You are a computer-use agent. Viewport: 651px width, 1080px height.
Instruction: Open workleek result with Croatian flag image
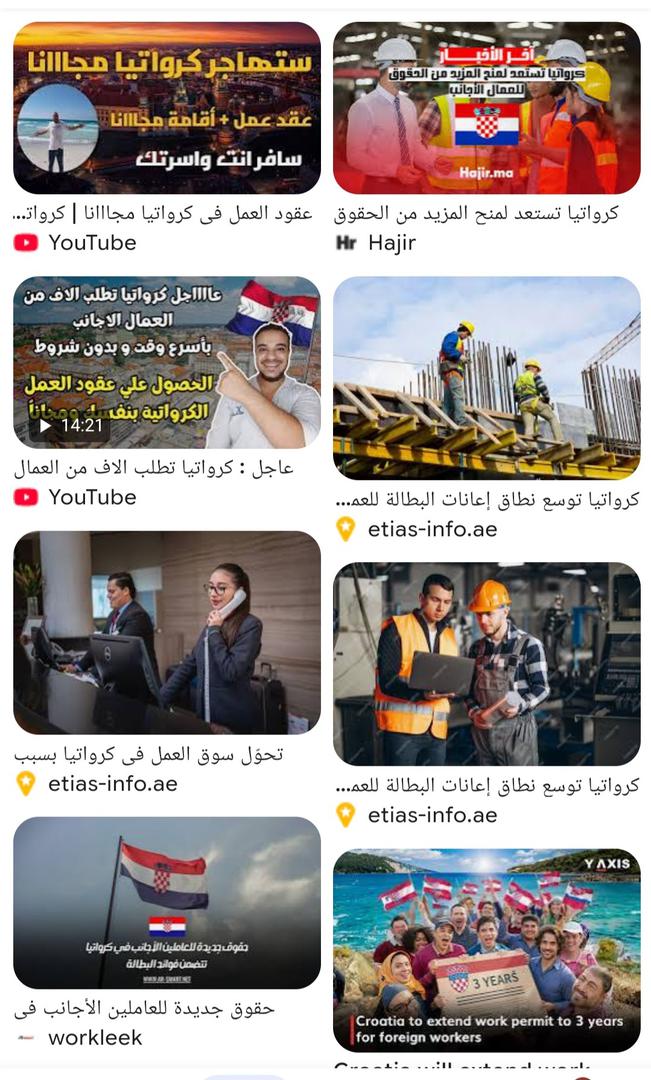(x=166, y=902)
